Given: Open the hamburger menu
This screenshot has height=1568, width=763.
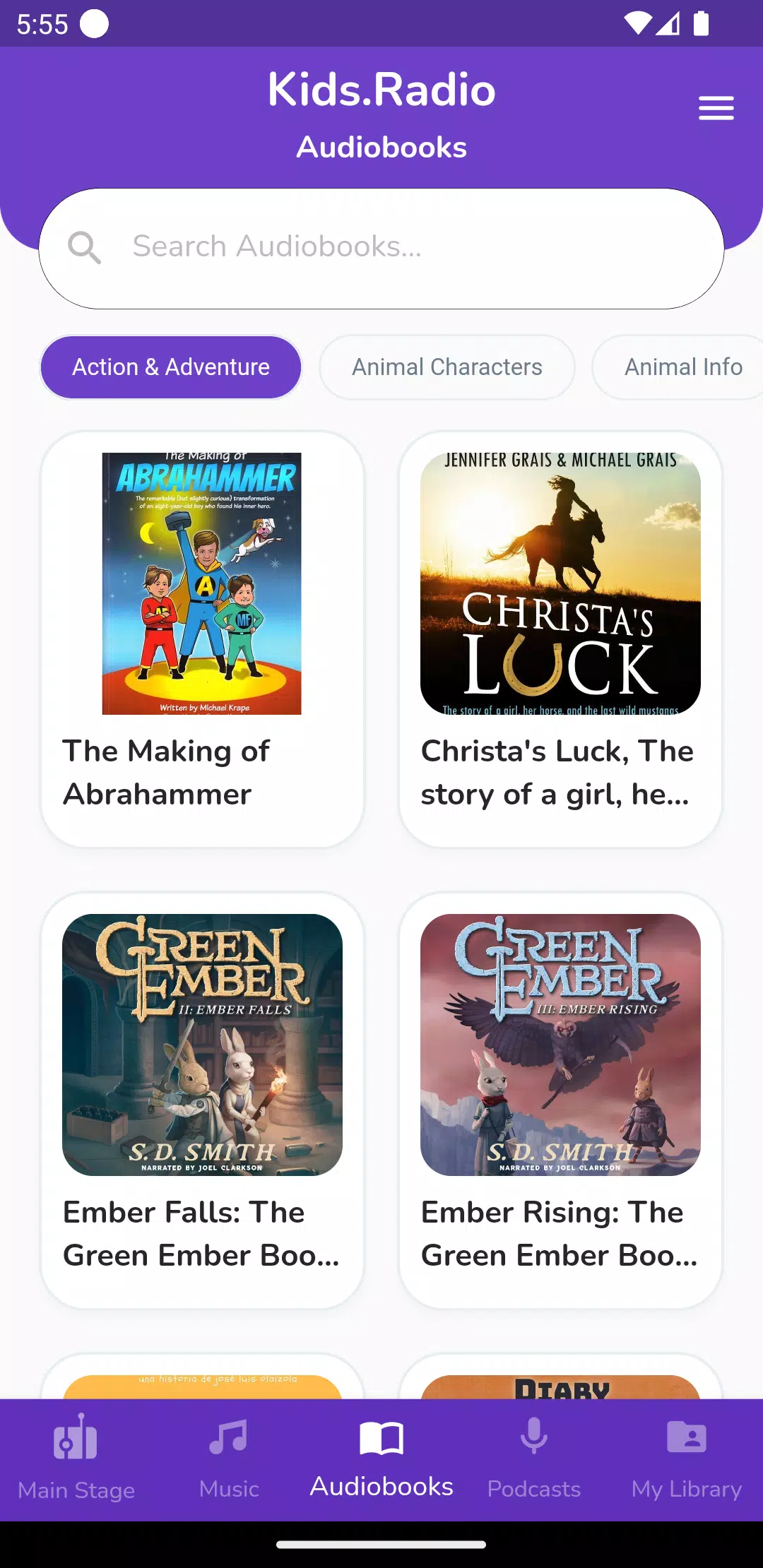Looking at the screenshot, I should point(716,108).
